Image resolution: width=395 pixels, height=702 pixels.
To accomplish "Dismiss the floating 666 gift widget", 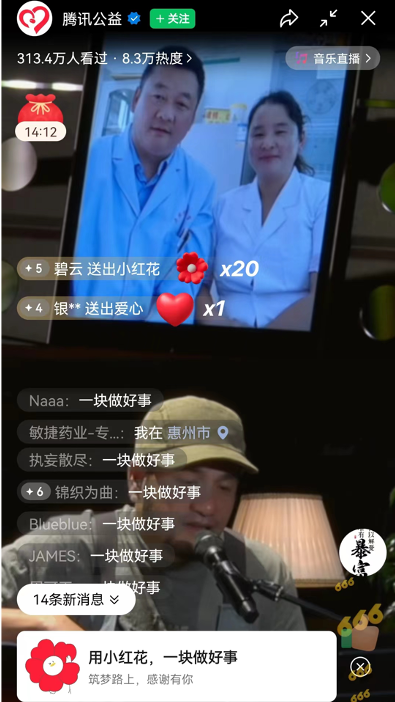I will click(x=360, y=666).
